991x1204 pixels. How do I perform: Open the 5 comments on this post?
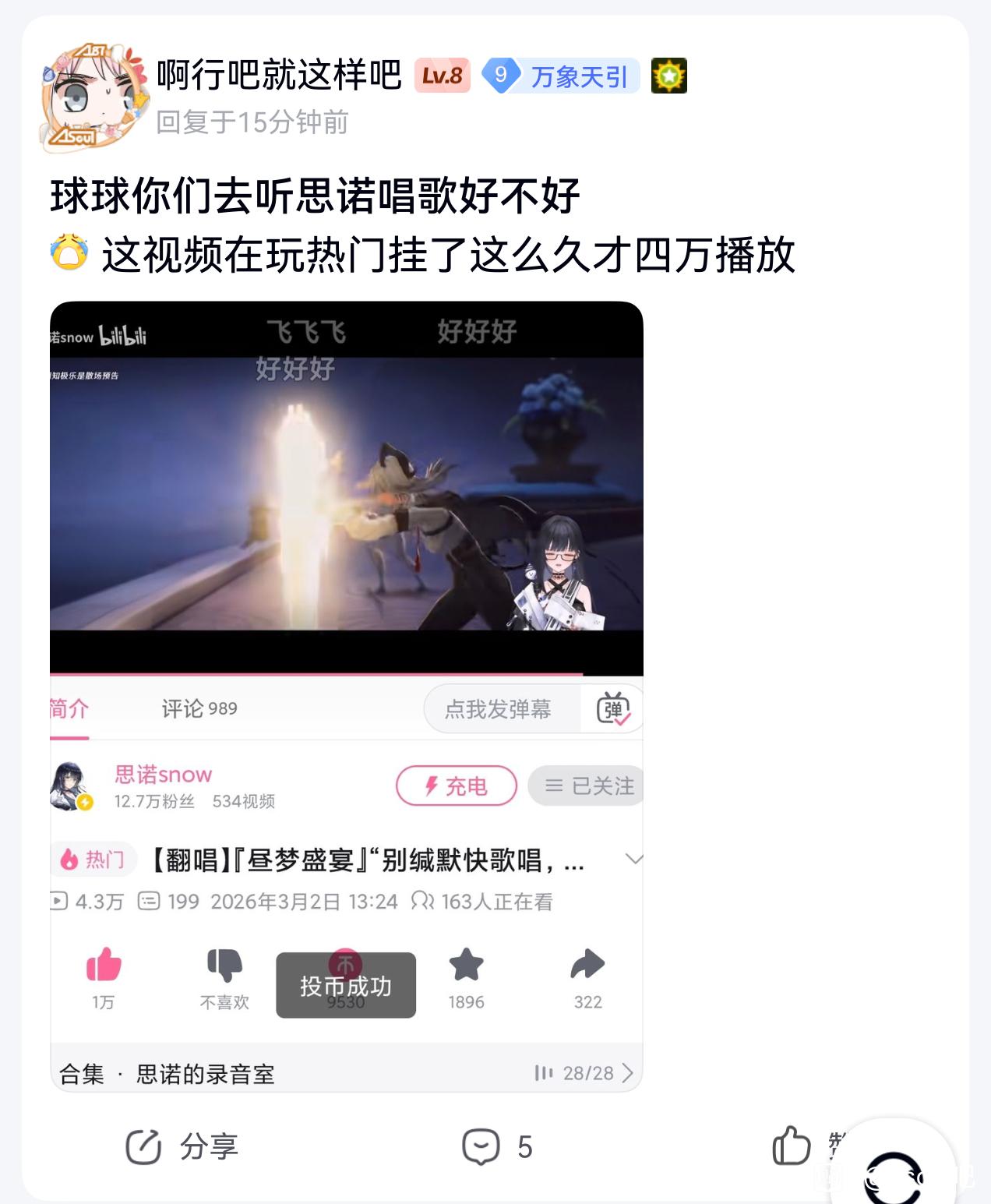click(x=498, y=1147)
